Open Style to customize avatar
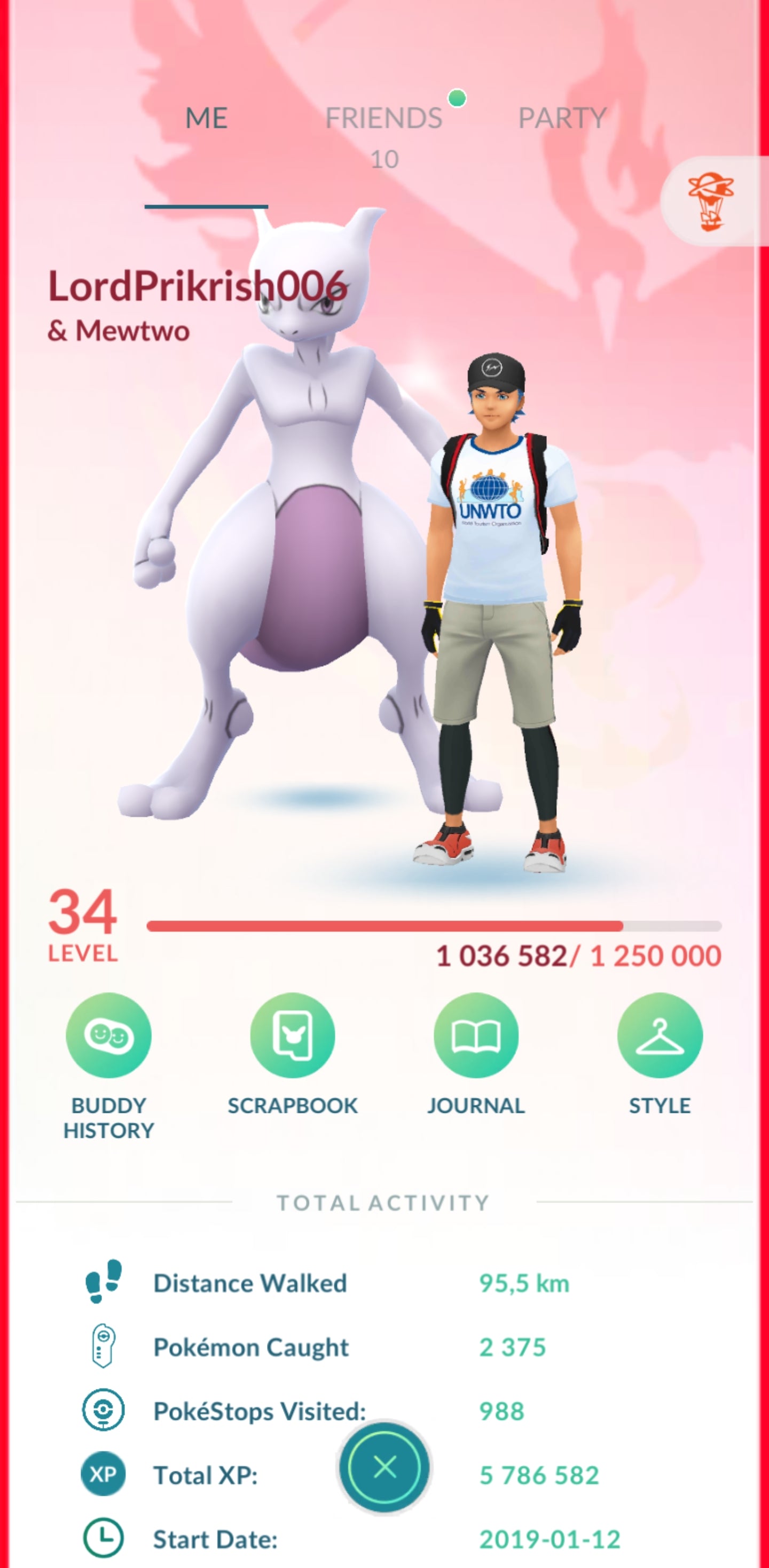This screenshot has height=1568, width=769. point(660,1035)
